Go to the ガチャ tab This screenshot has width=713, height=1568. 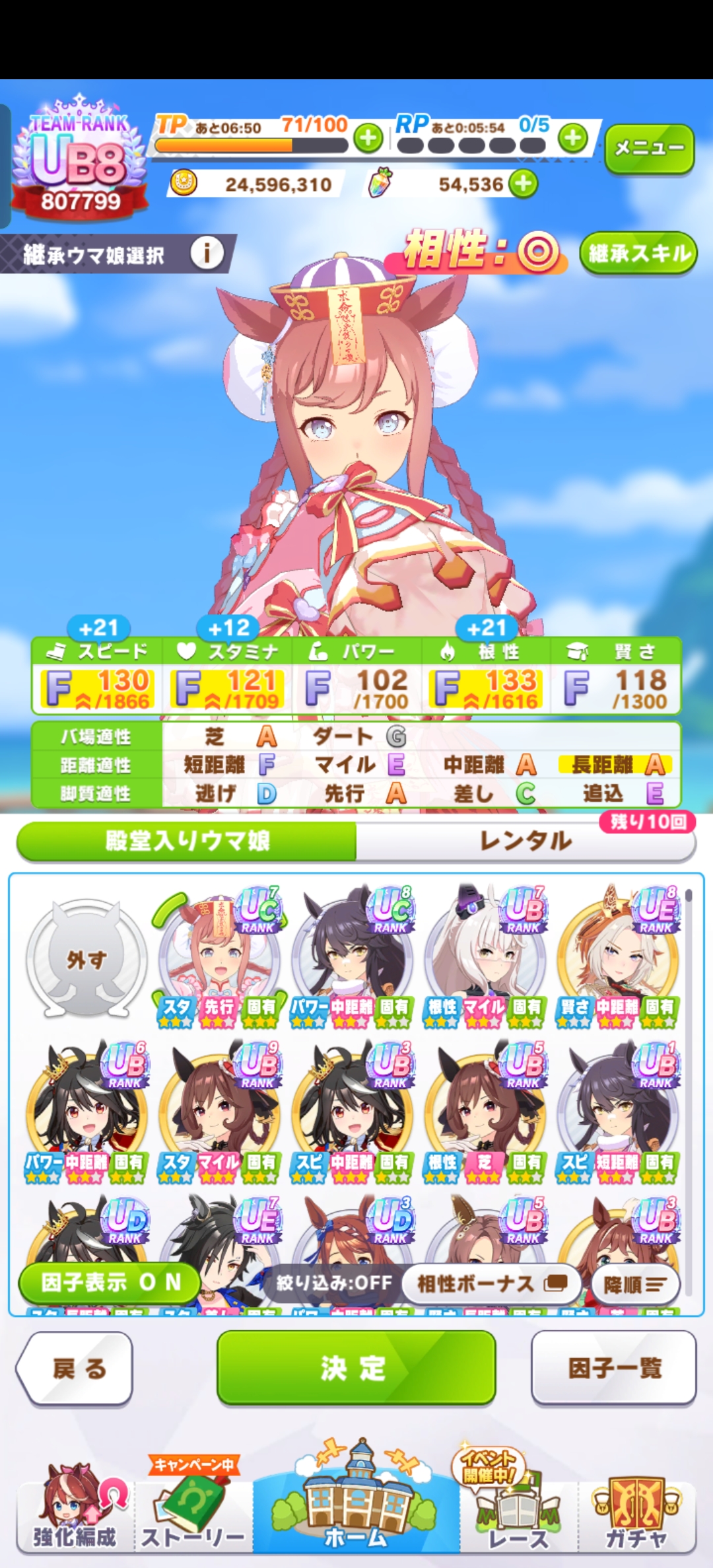pos(636,1516)
